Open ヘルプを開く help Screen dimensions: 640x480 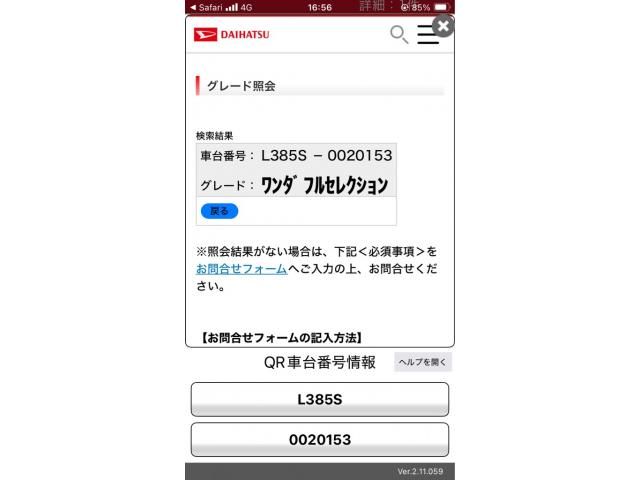(423, 362)
